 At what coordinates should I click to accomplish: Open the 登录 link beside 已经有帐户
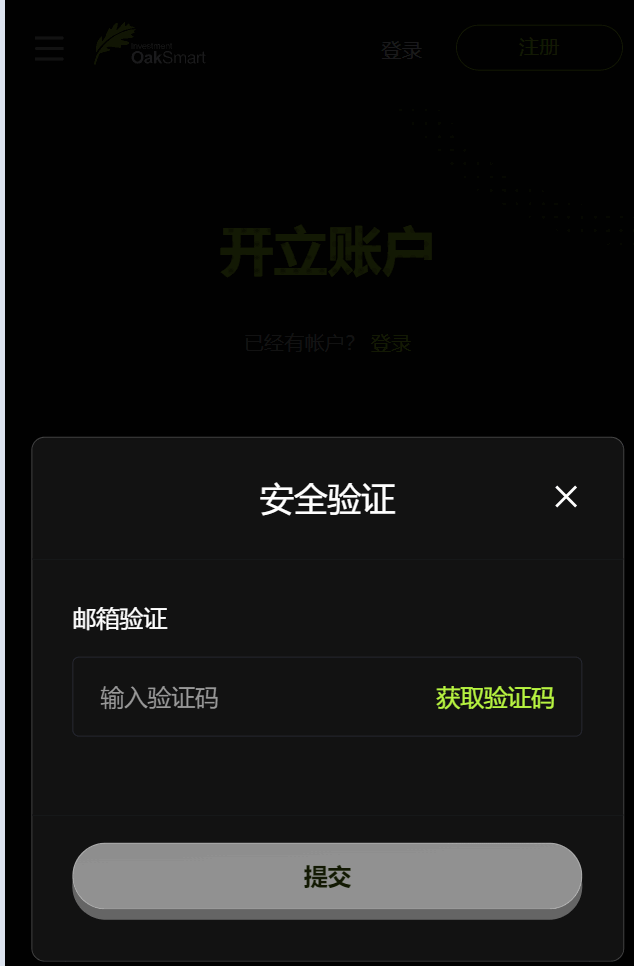tap(390, 344)
